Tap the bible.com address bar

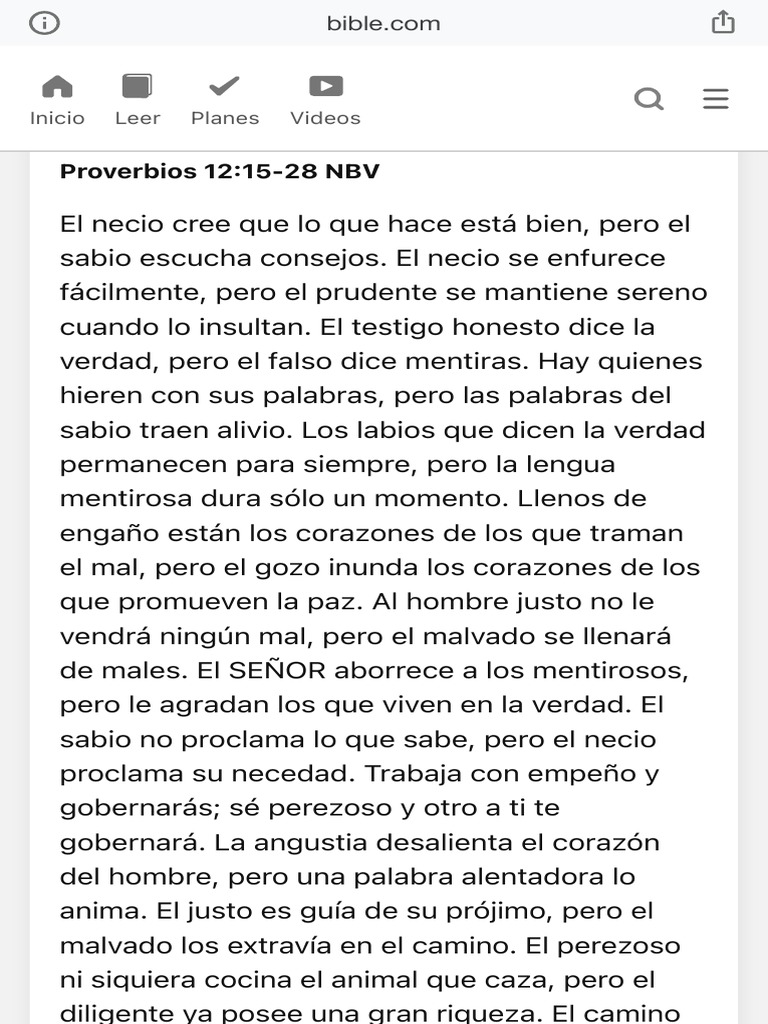point(383,23)
